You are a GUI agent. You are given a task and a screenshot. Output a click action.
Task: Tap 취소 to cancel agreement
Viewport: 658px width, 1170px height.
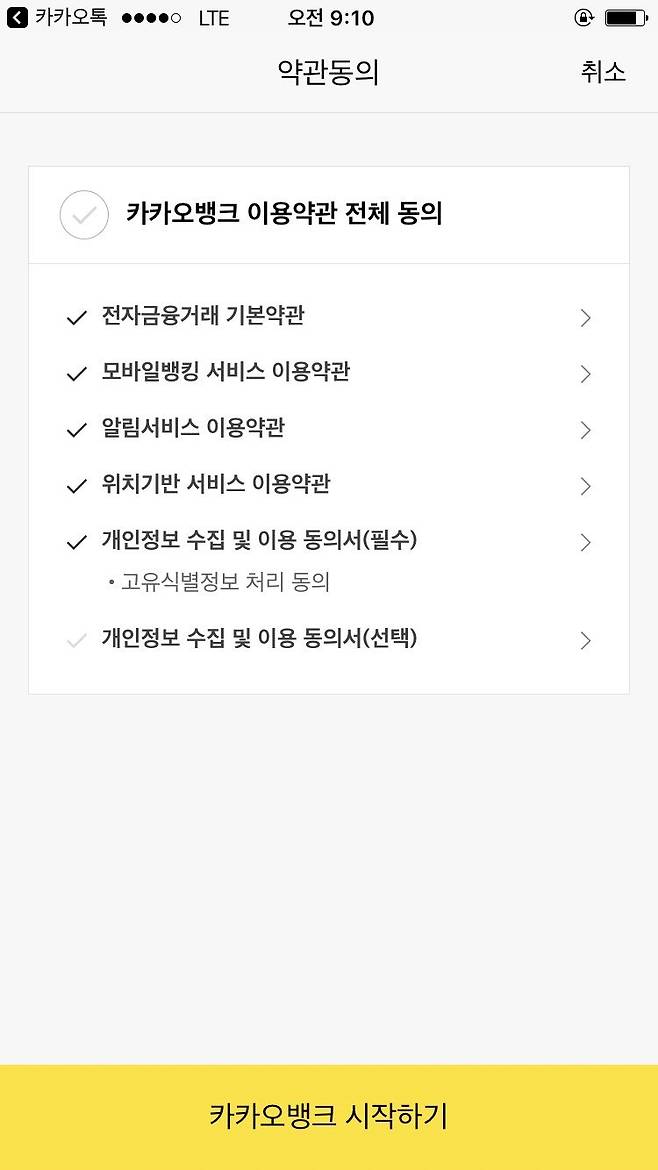(603, 72)
